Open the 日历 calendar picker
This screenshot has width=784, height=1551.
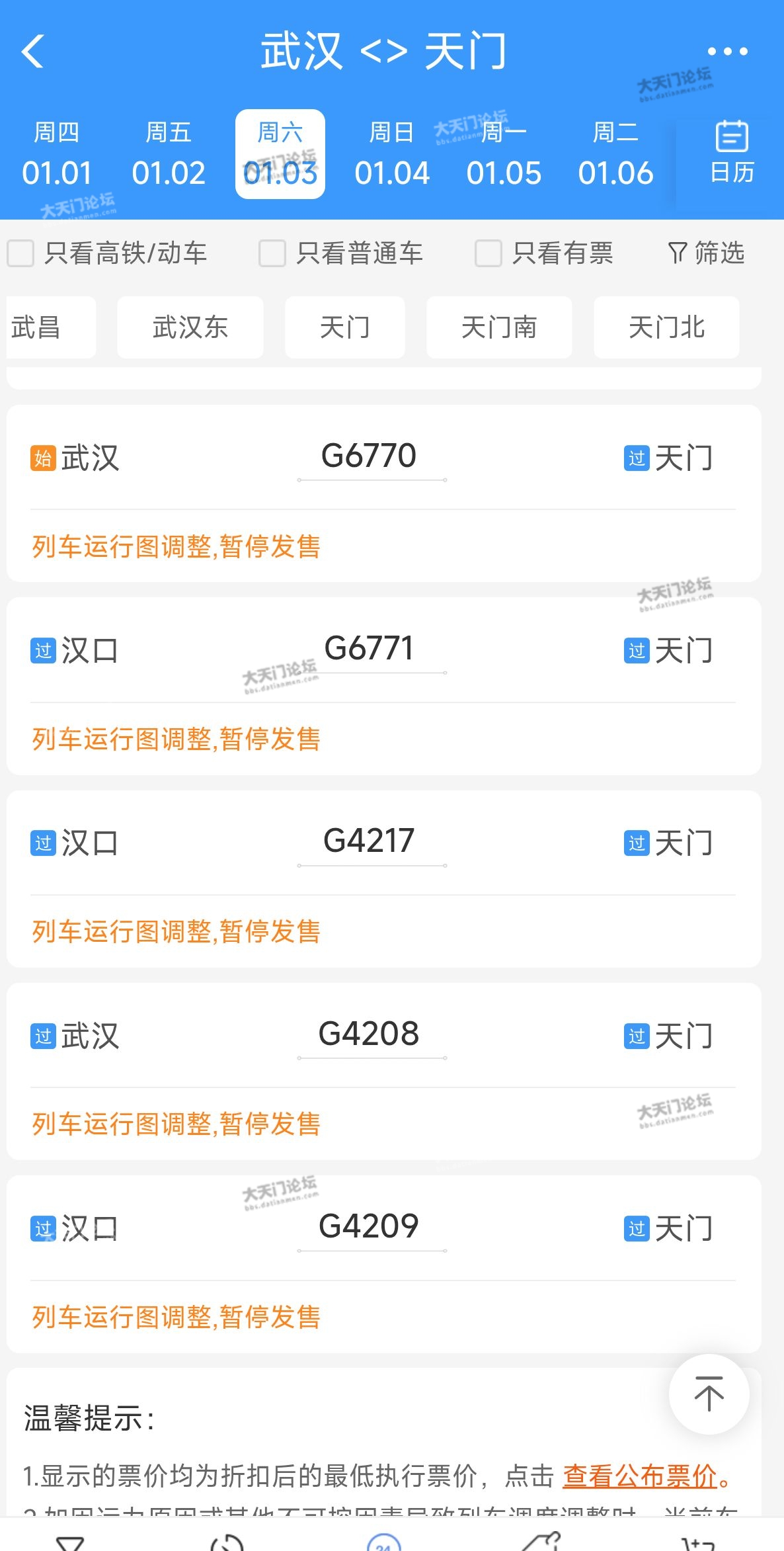732,153
